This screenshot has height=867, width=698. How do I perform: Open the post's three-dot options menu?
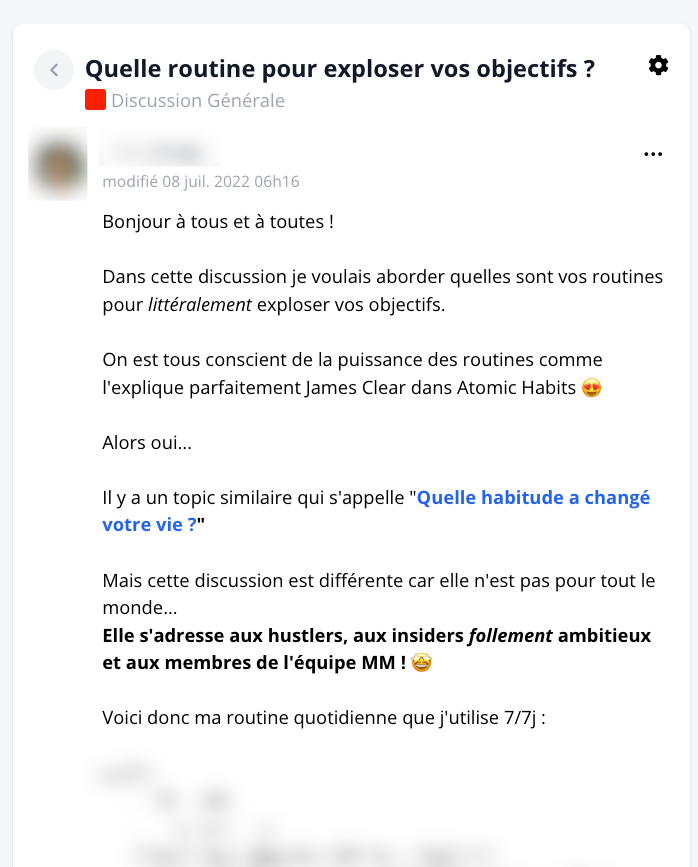tap(653, 154)
